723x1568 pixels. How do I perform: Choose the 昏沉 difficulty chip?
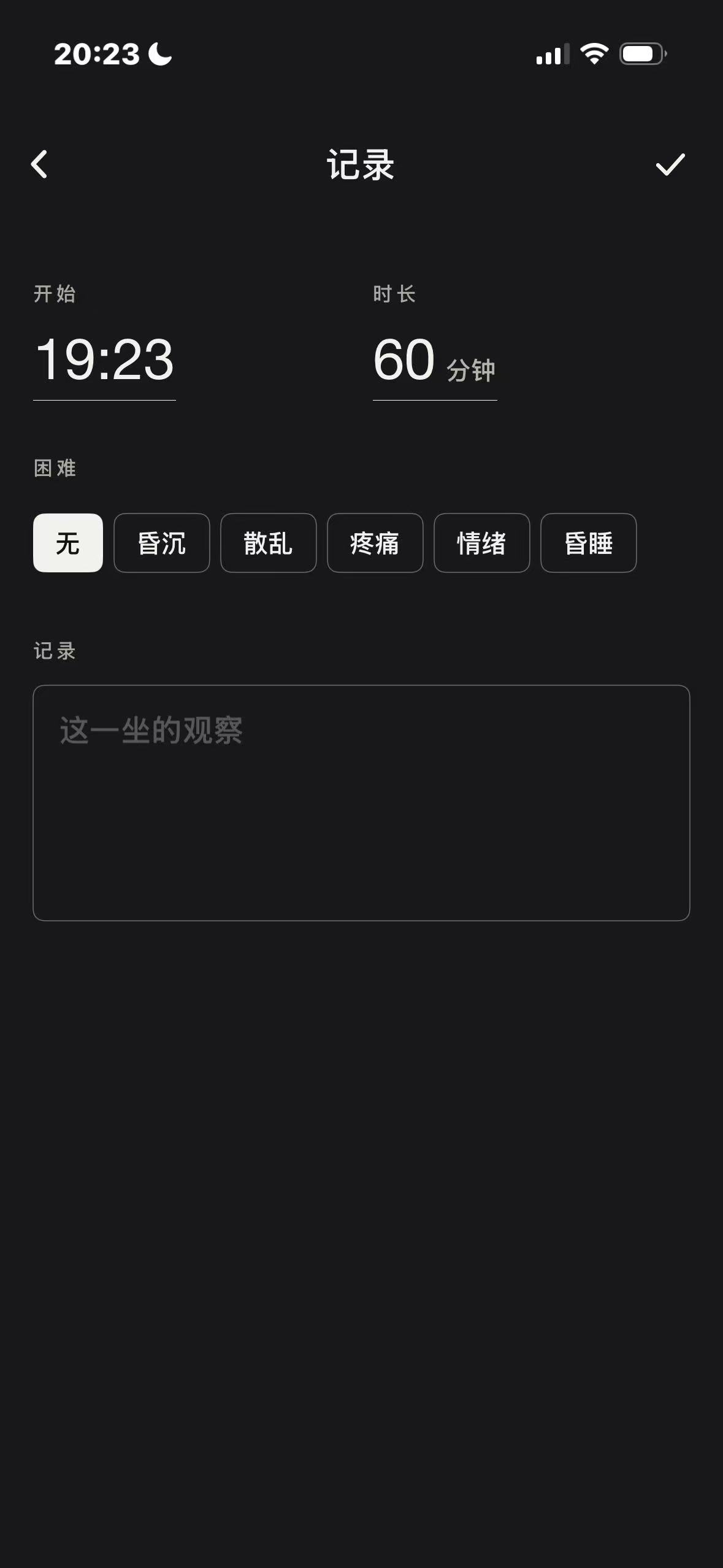pos(162,543)
